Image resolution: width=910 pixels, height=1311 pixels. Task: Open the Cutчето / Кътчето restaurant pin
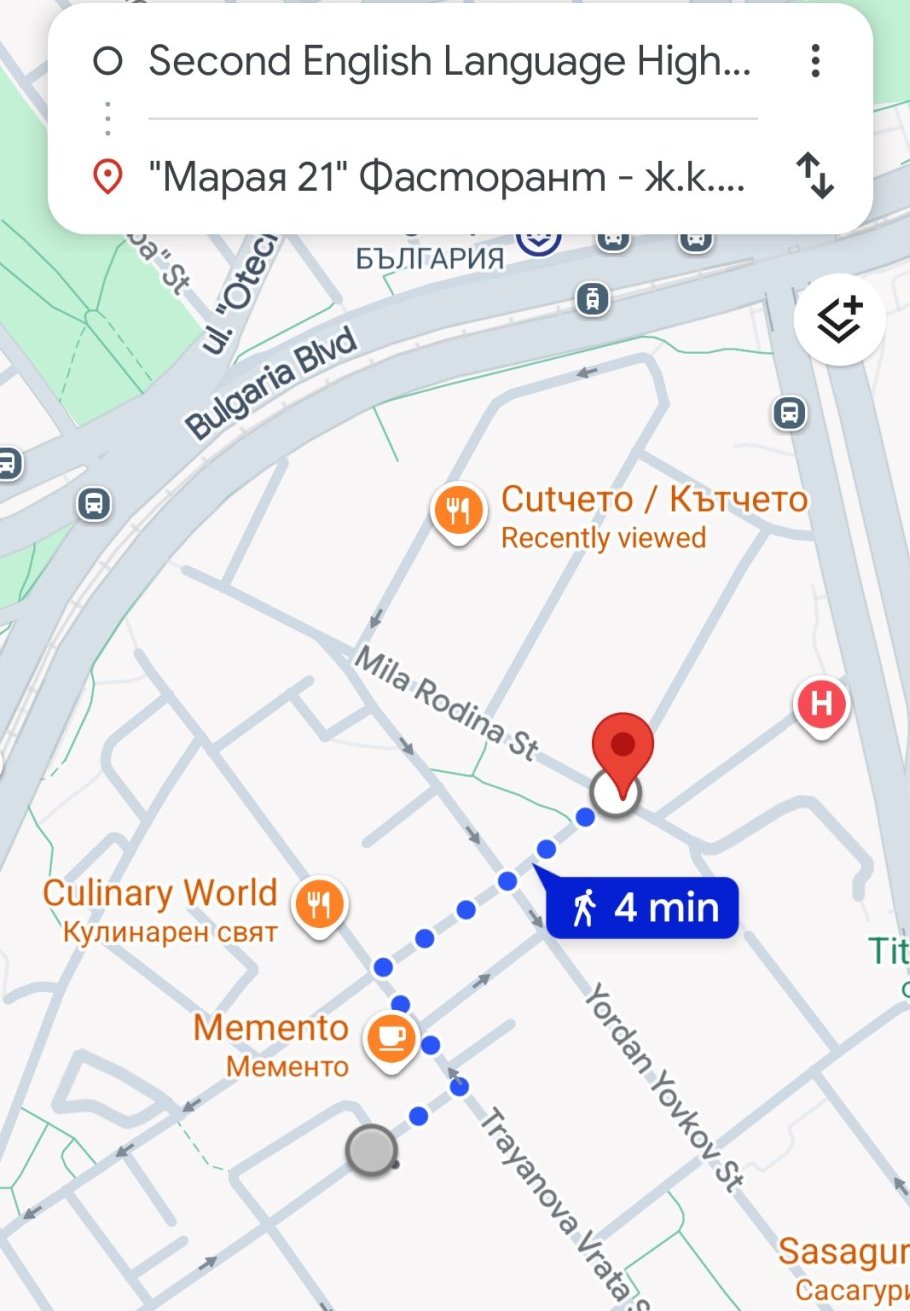(458, 512)
